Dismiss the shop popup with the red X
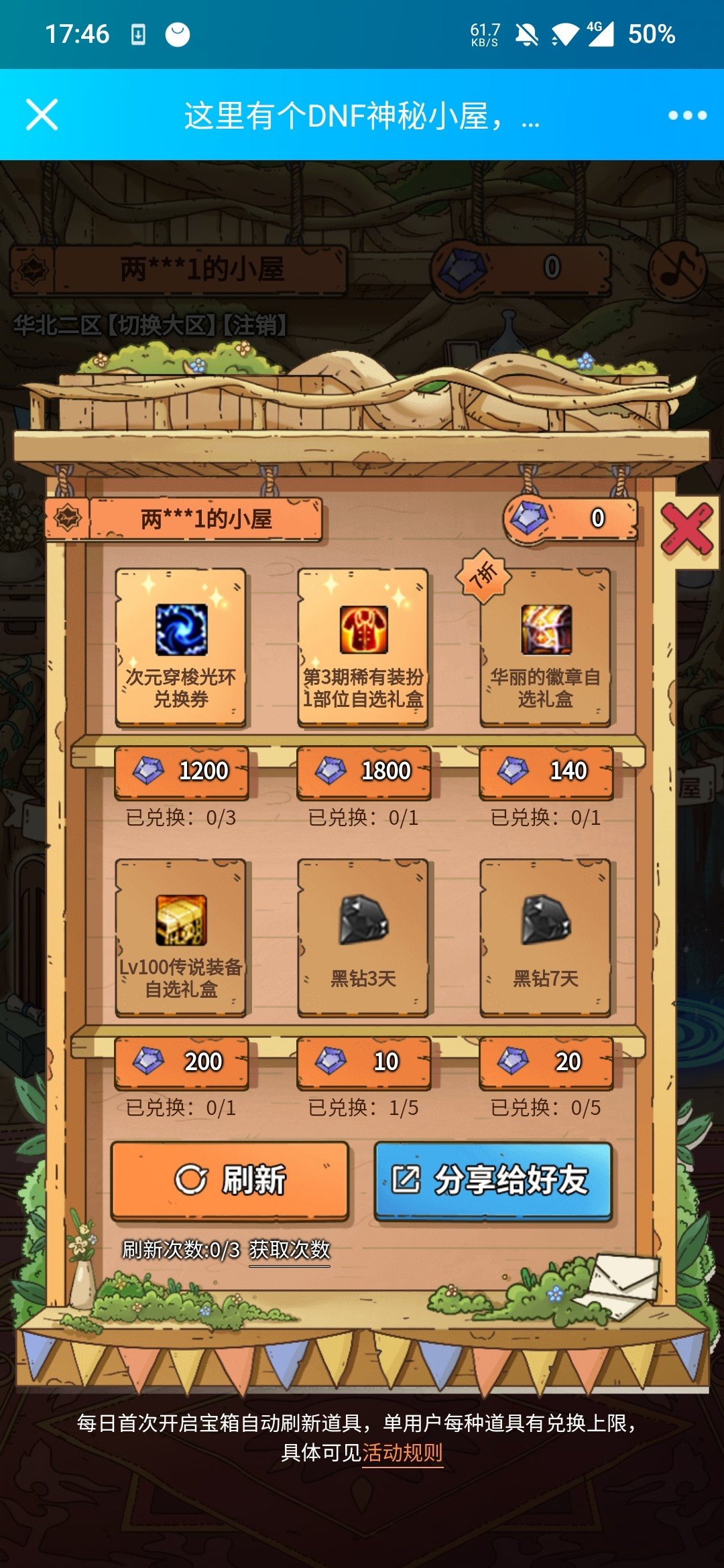 click(686, 530)
